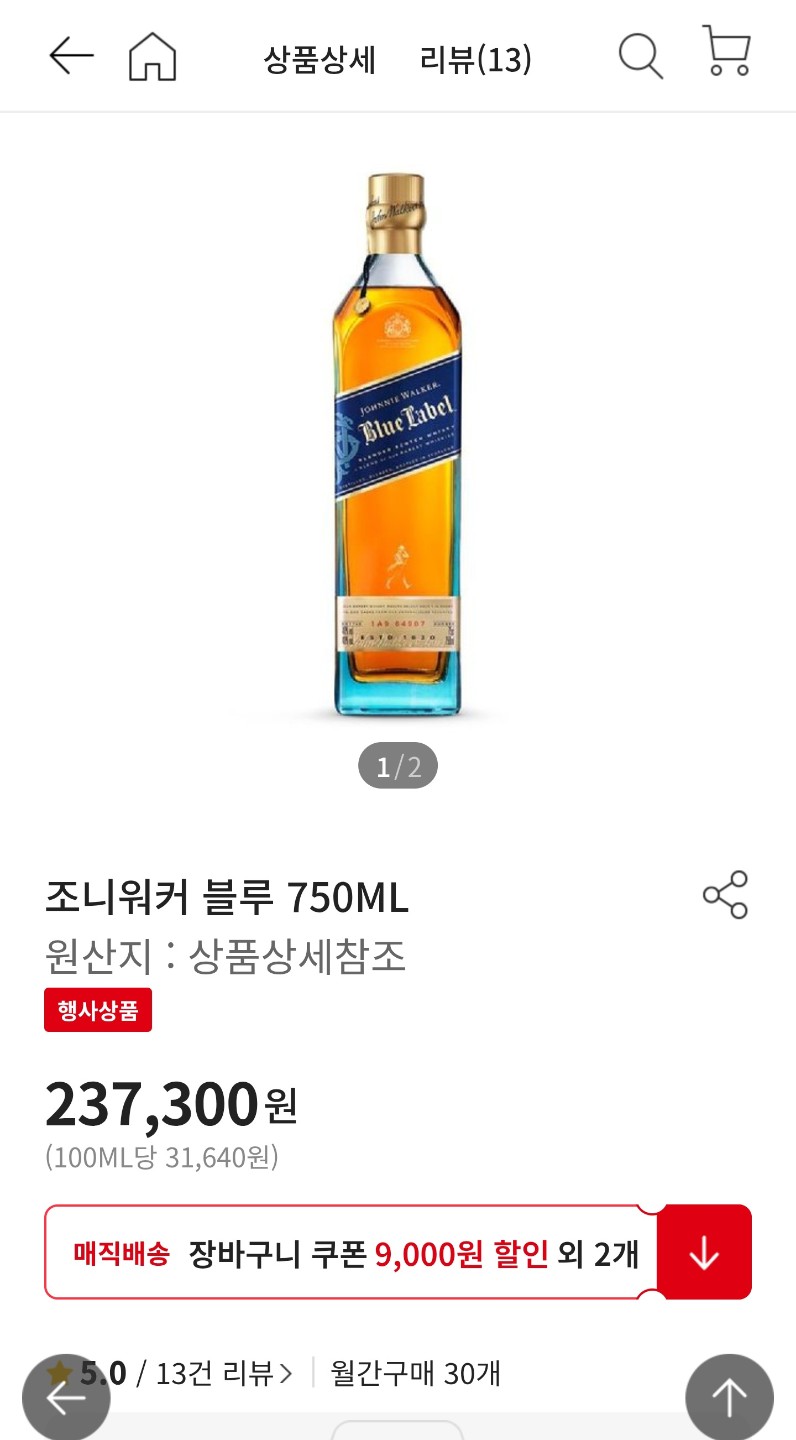Jump to top with the up arrow
Viewport: 796px width, 1440px height.
click(x=729, y=1397)
